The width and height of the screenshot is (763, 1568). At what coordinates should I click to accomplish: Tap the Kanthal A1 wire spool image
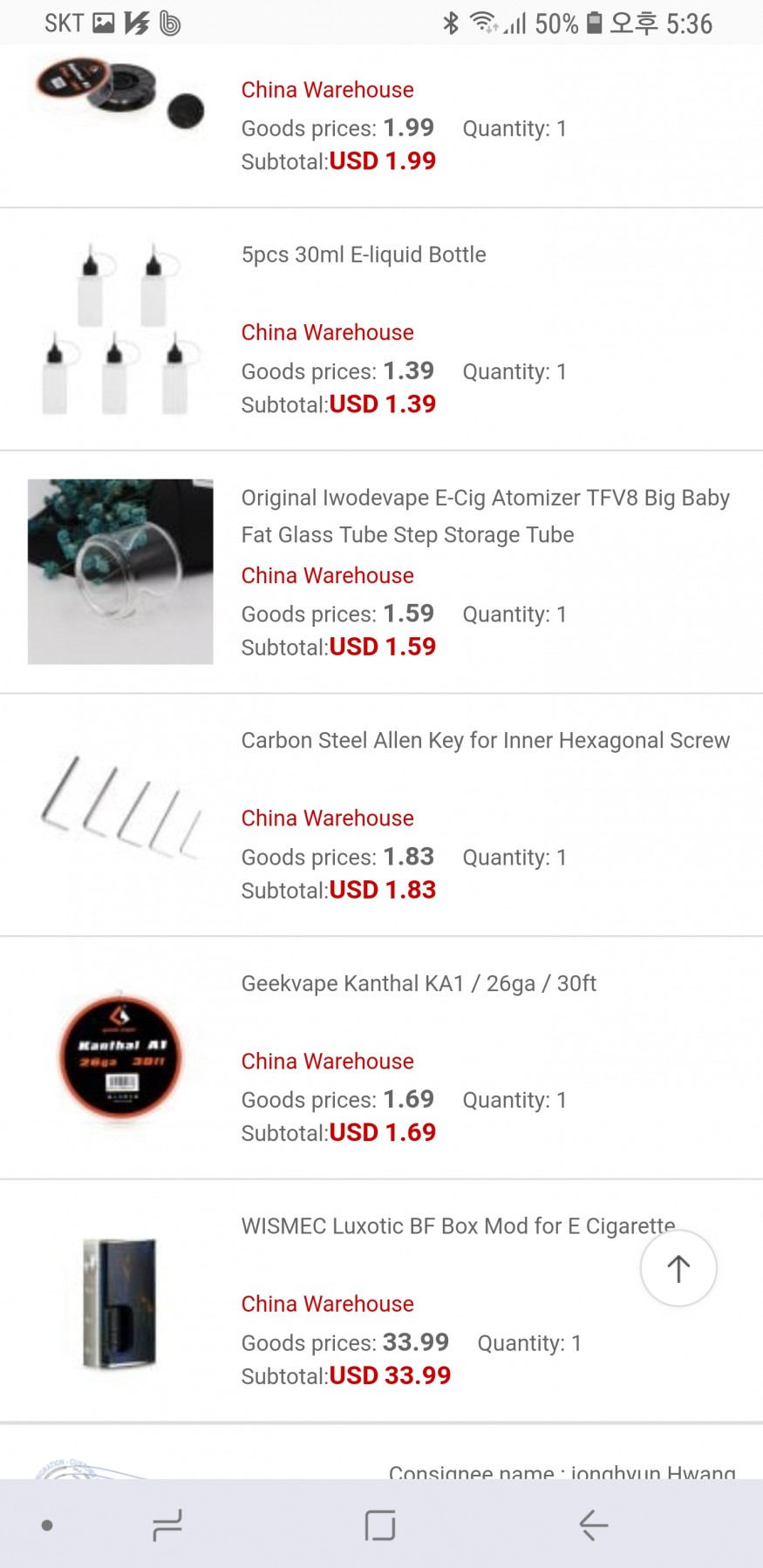pyautogui.click(x=120, y=1057)
